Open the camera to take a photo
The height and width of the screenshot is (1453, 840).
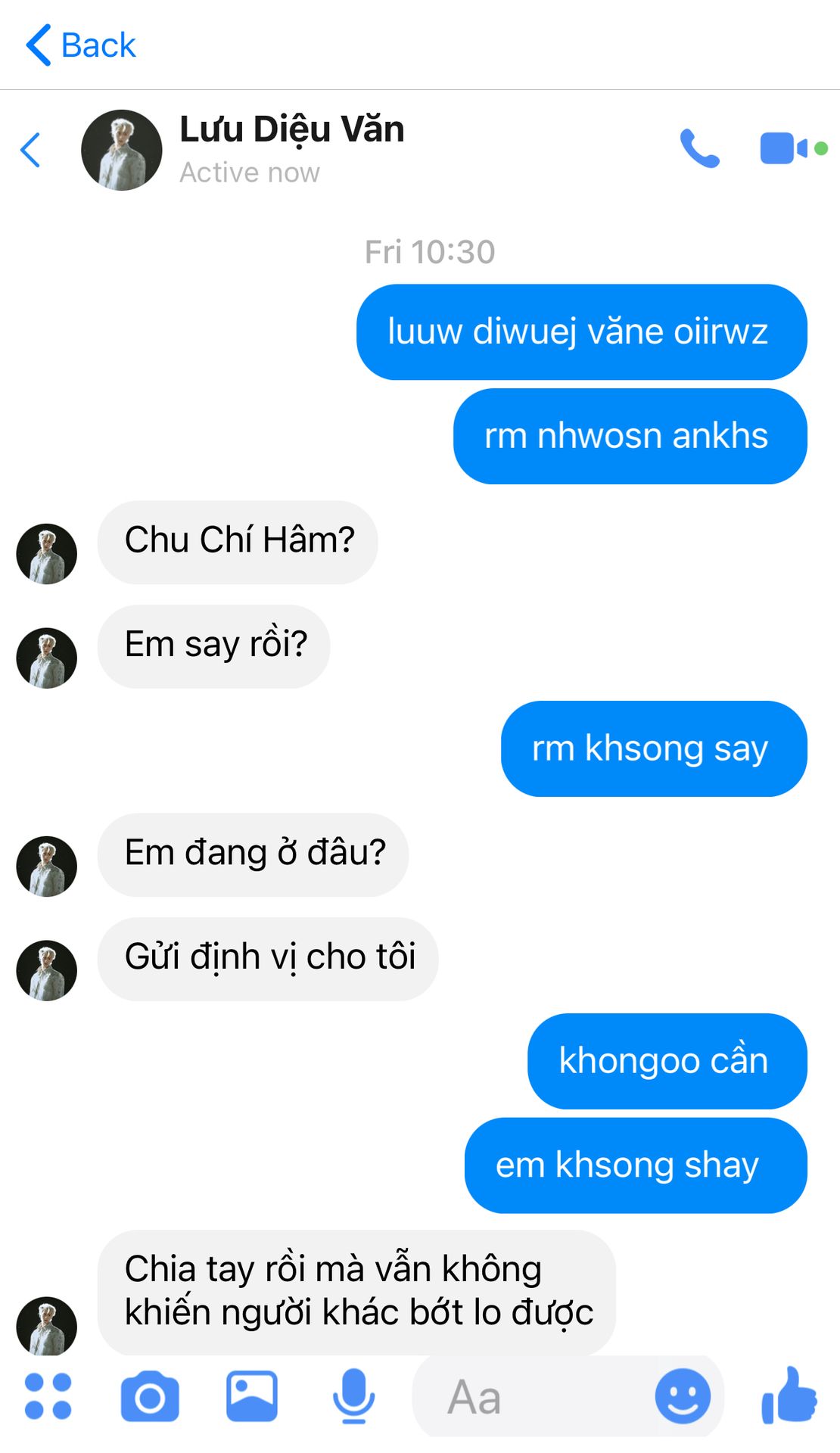point(150,1396)
